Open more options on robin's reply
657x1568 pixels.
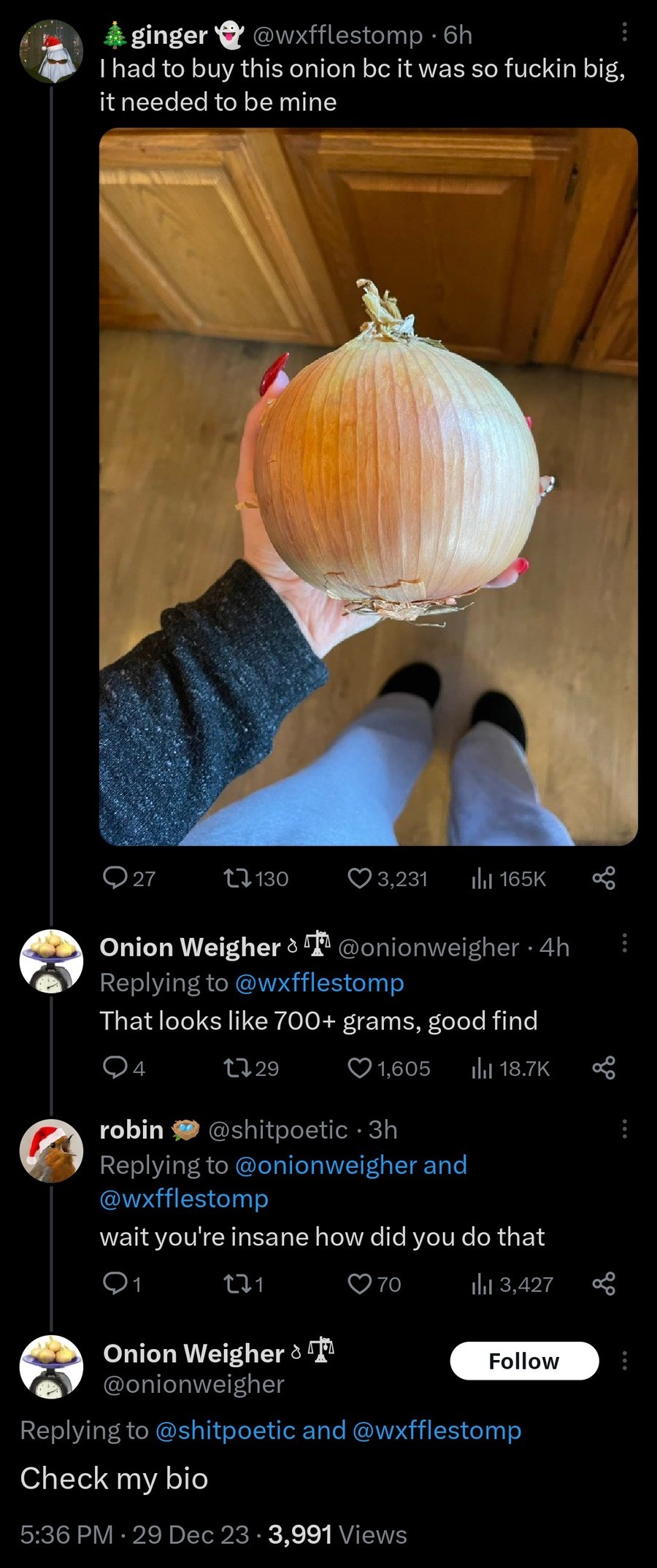[x=624, y=1129]
